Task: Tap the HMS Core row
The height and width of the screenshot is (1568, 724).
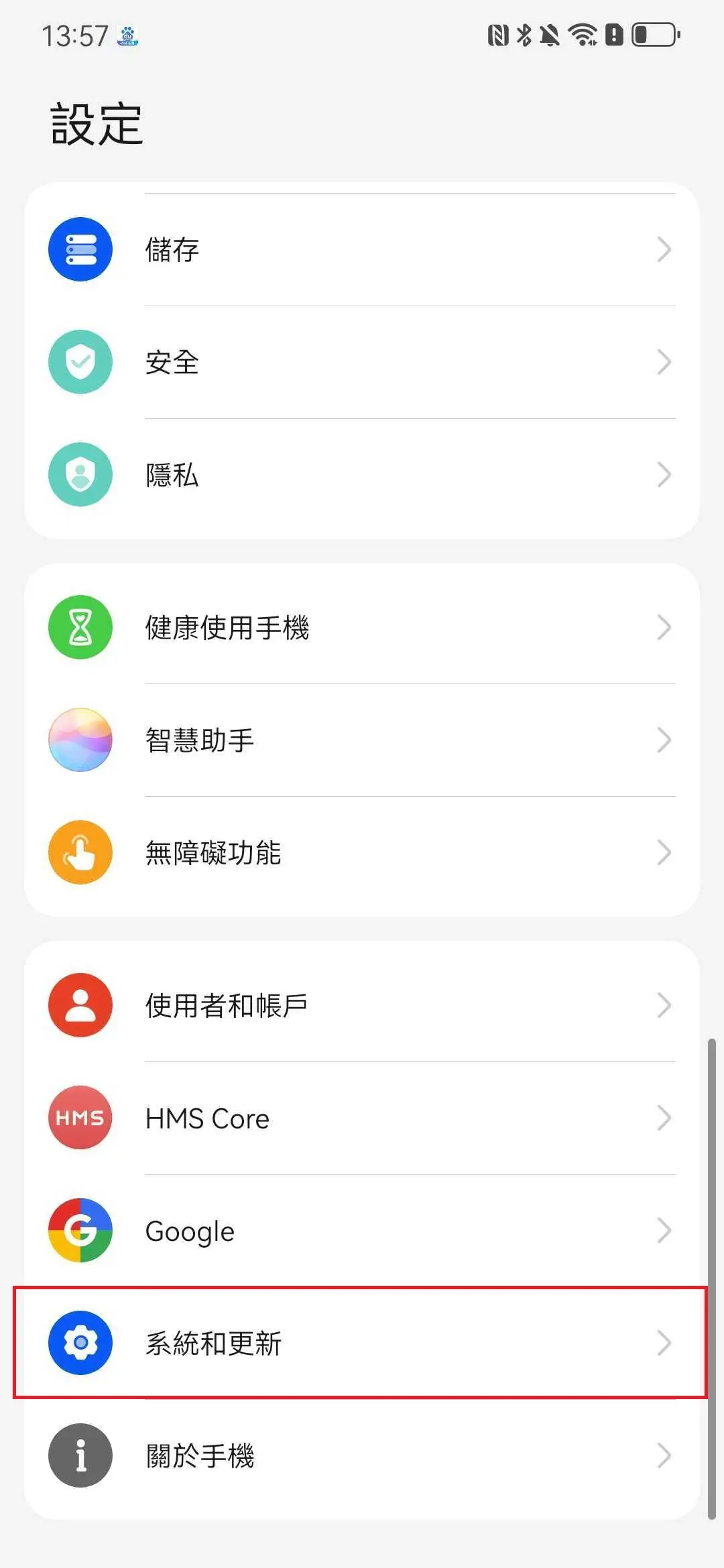Action: 362,1118
